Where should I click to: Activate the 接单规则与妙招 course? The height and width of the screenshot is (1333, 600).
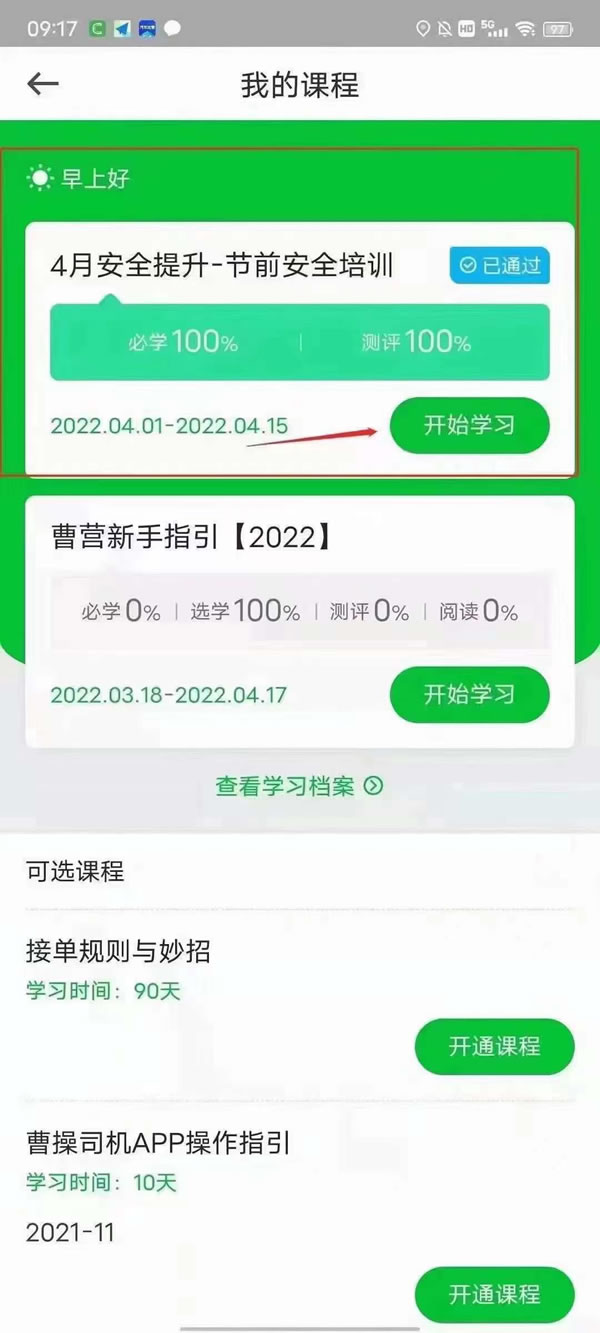pos(494,1046)
